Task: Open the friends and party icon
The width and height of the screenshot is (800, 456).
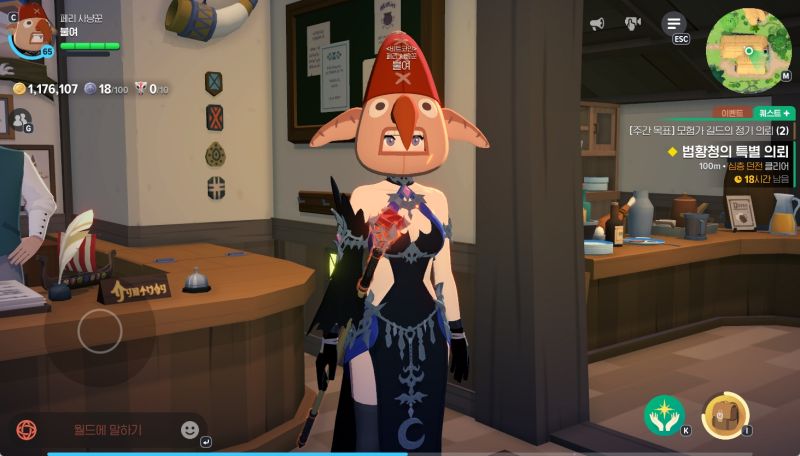Action: tap(18, 119)
